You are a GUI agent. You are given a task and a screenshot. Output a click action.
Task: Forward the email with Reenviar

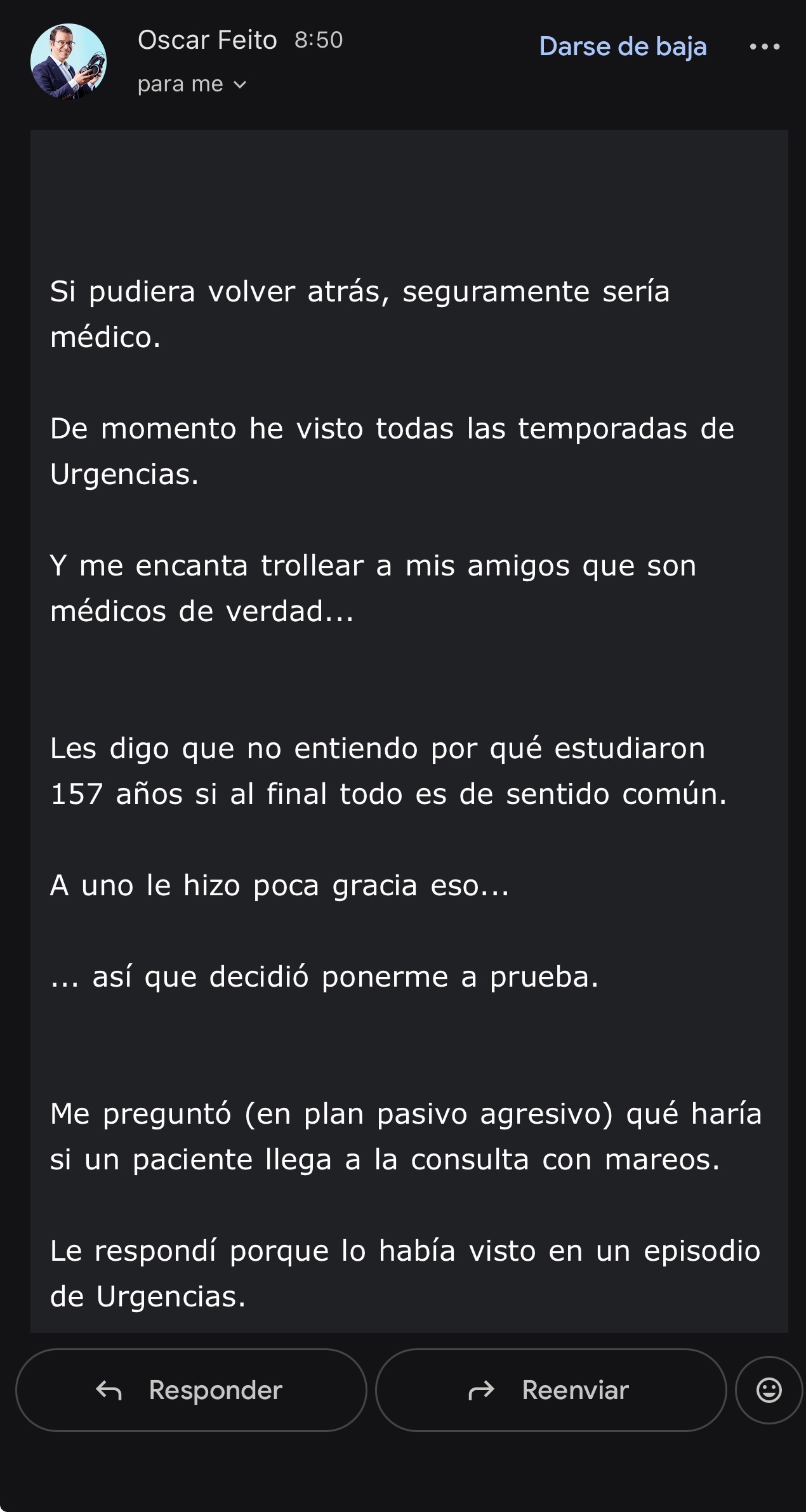[x=551, y=1390]
